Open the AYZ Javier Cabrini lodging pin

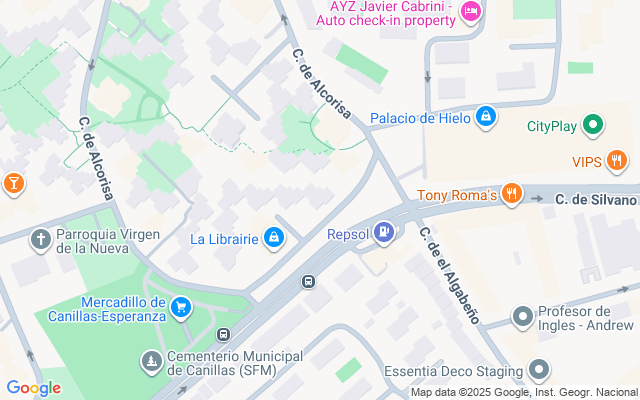[471, 12]
